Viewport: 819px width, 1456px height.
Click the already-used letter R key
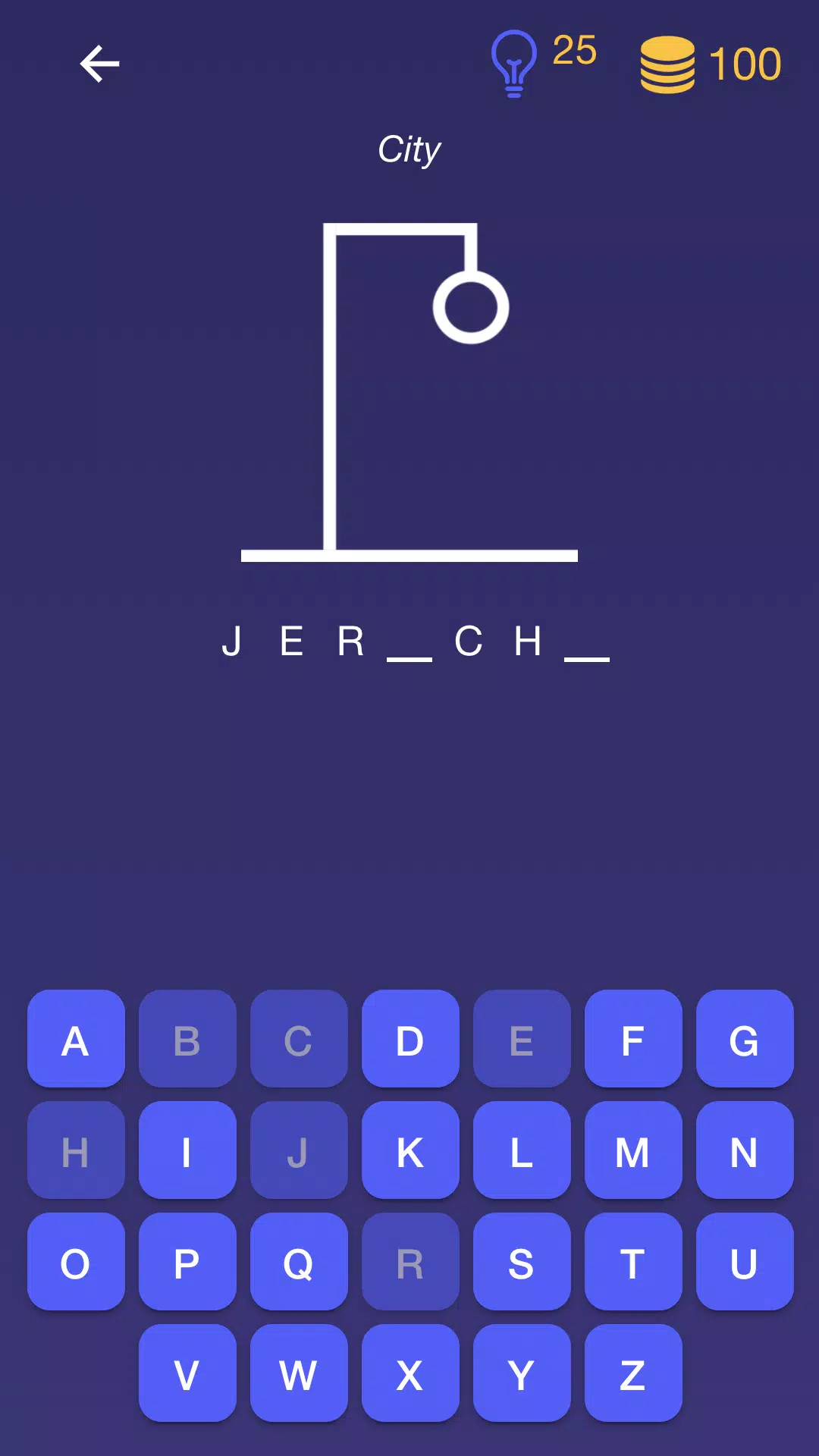pos(410,1262)
